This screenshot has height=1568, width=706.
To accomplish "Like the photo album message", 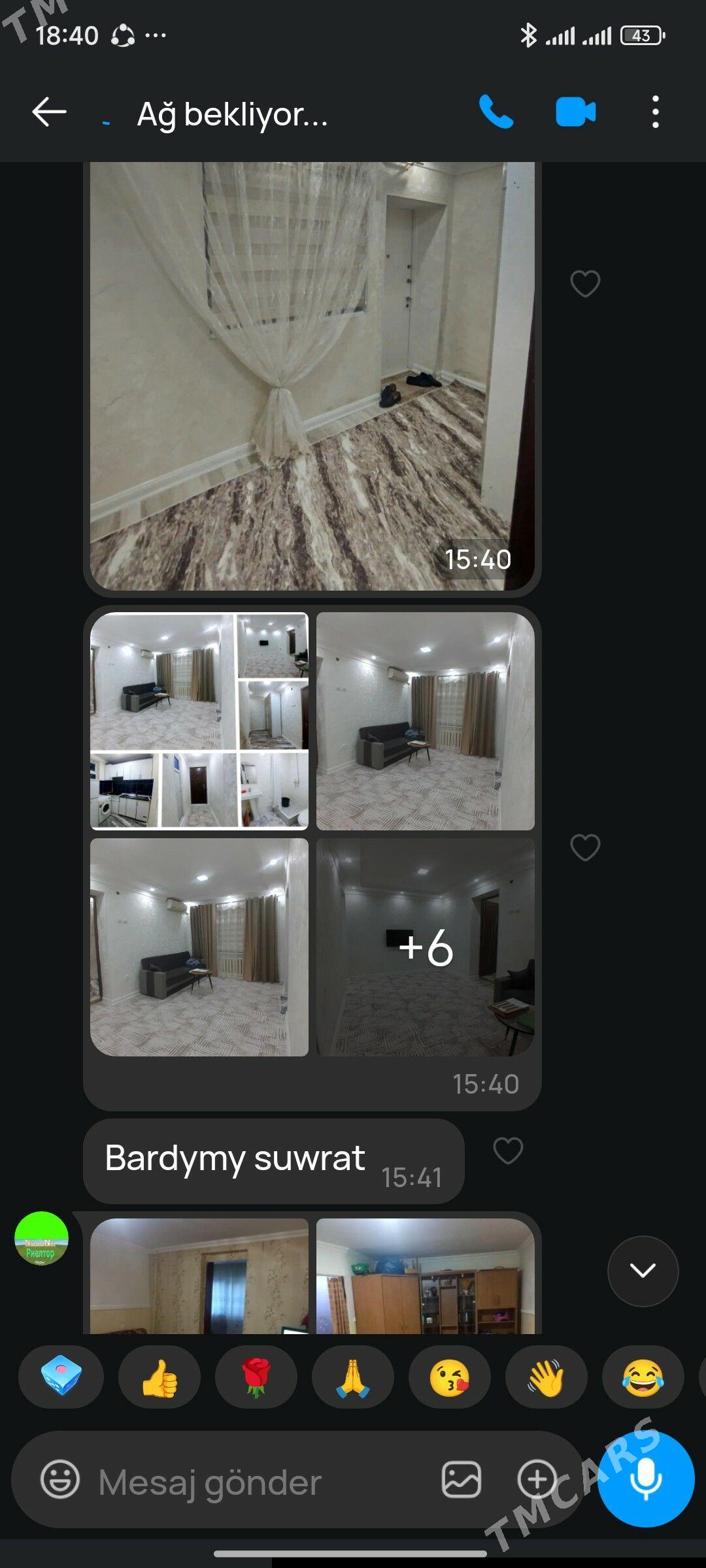I will point(584,848).
